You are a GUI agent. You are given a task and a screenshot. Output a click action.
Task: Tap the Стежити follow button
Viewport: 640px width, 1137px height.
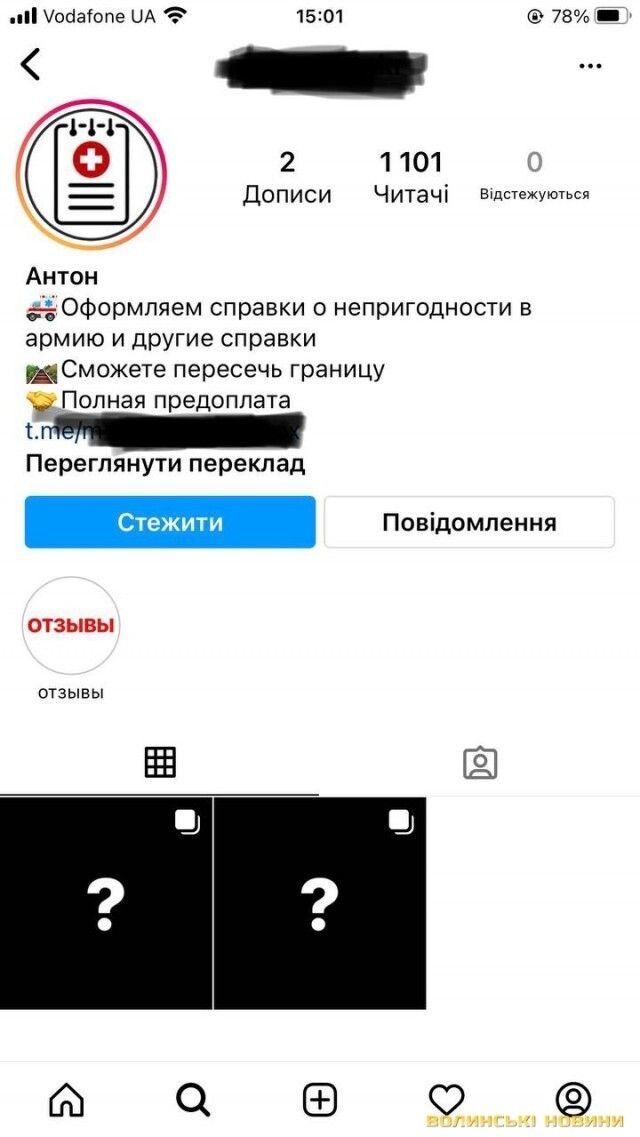(x=170, y=522)
